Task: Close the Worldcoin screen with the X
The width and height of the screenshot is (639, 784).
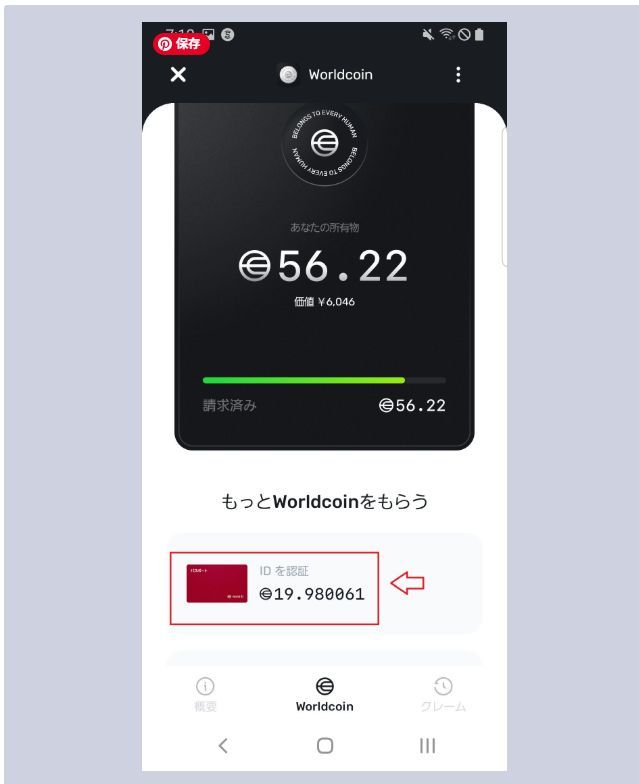Action: [x=178, y=75]
